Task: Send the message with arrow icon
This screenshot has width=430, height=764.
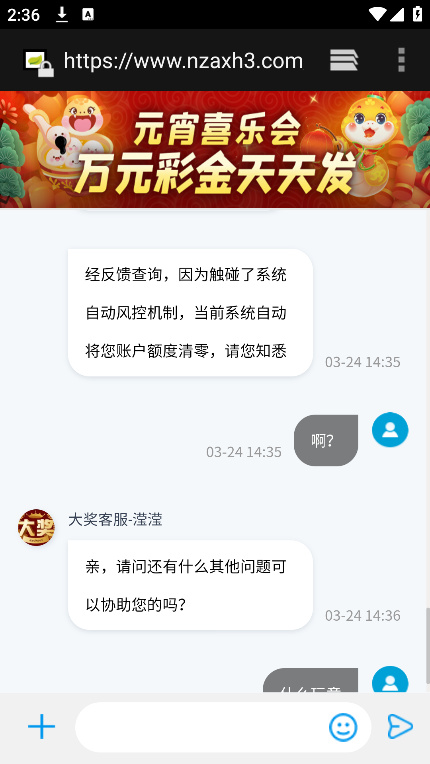Action: click(x=400, y=727)
